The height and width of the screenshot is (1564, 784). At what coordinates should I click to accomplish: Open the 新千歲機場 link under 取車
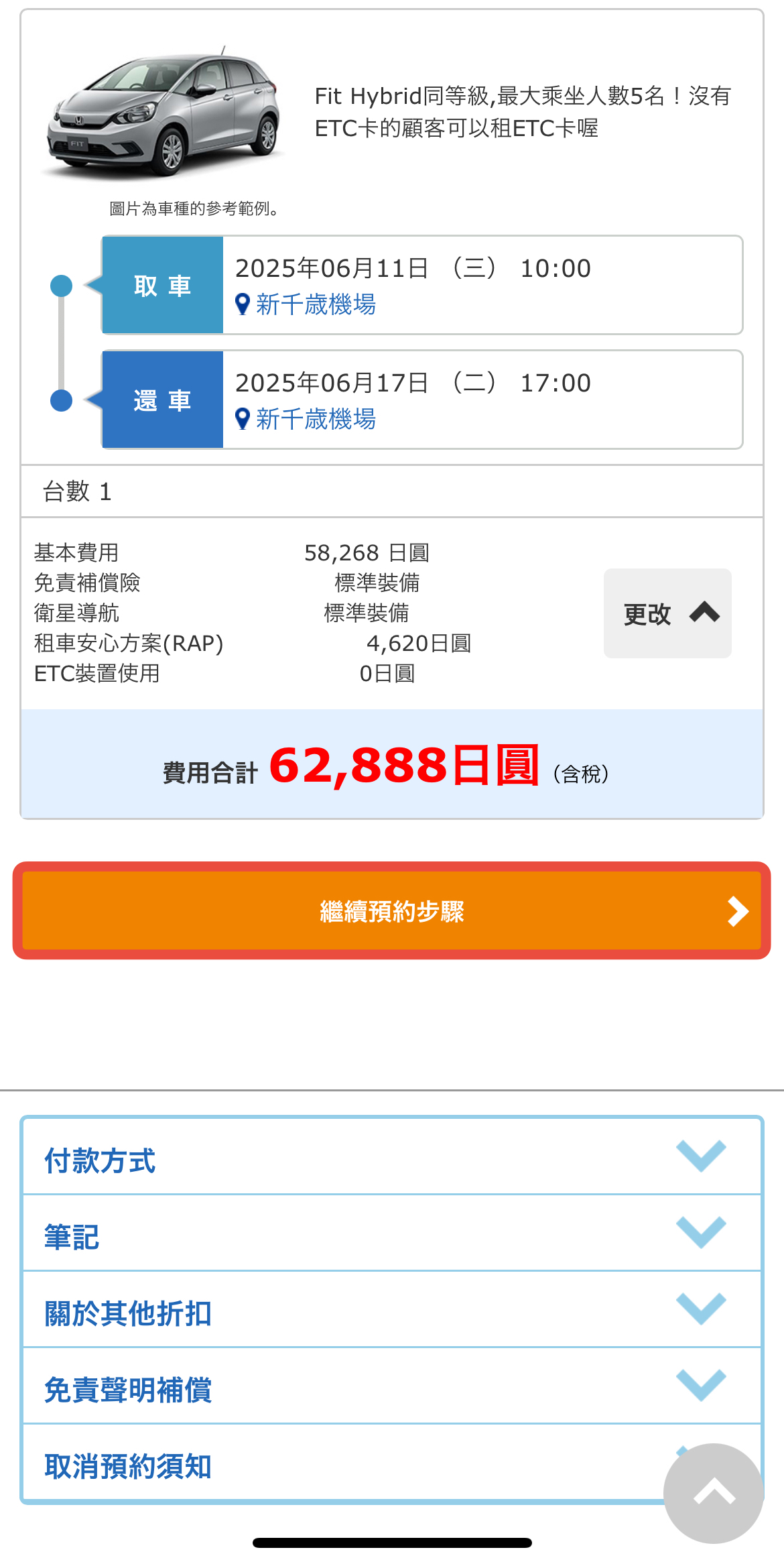315,305
